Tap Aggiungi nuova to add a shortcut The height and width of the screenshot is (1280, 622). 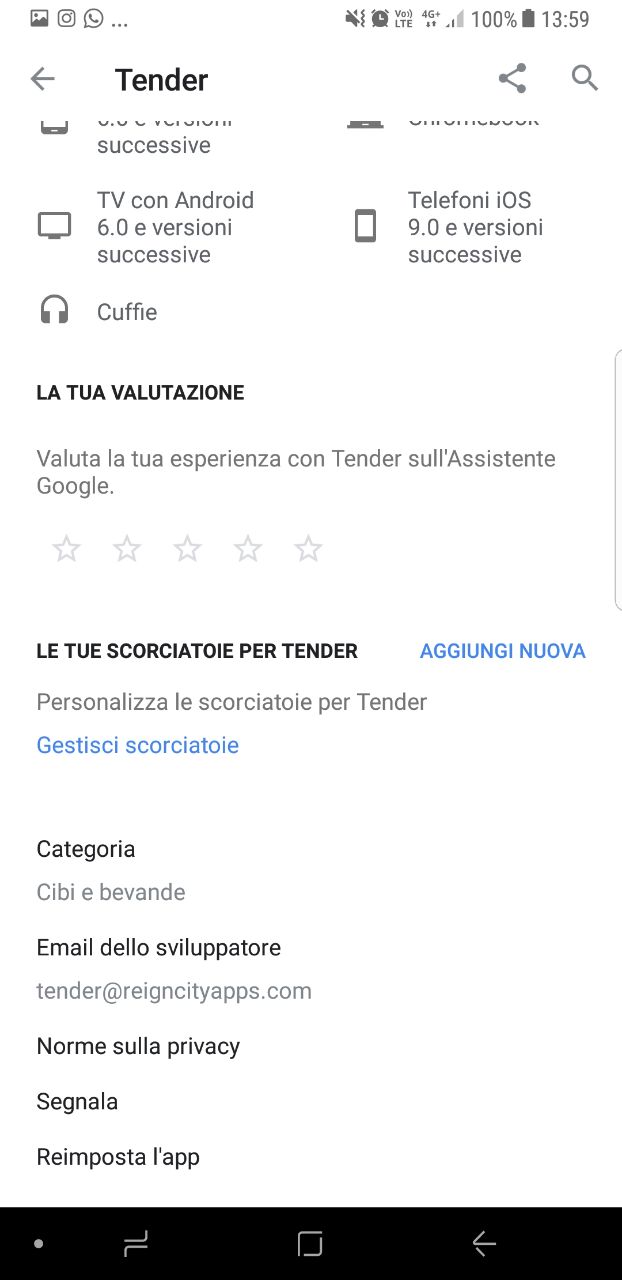coord(502,651)
